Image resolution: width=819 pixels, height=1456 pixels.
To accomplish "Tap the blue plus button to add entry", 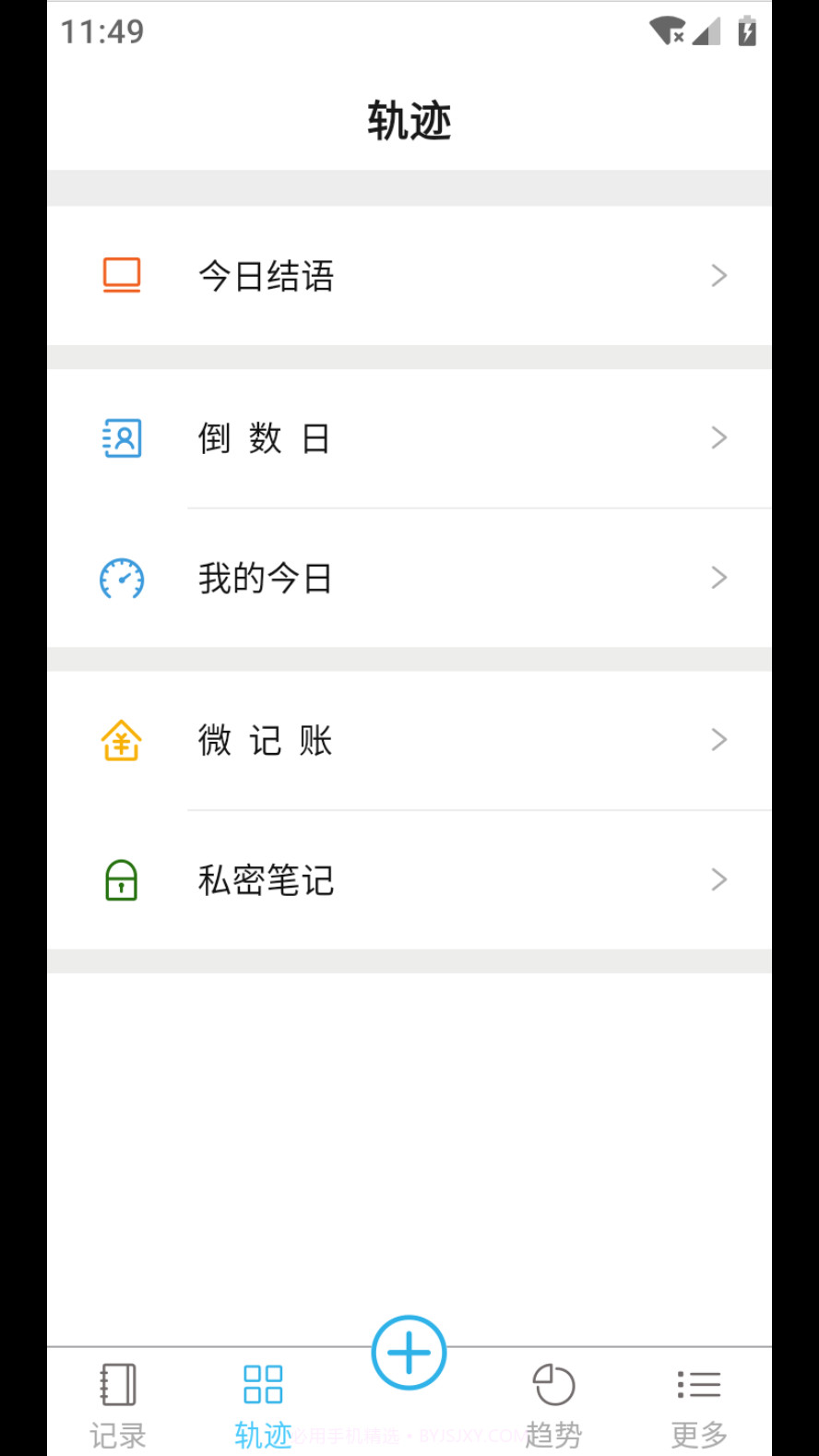I will 409,1351.
